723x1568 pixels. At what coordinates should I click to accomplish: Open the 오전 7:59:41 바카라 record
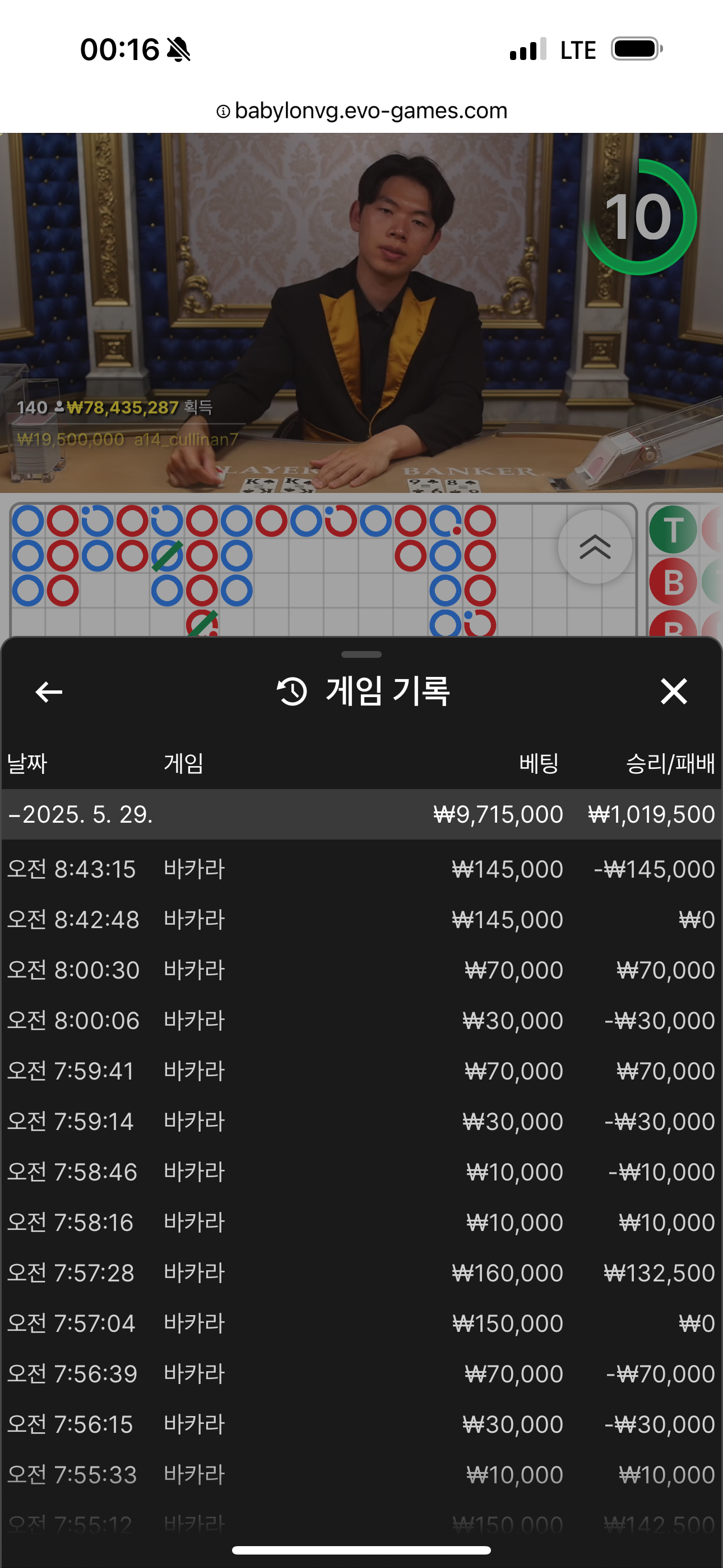point(361,1071)
